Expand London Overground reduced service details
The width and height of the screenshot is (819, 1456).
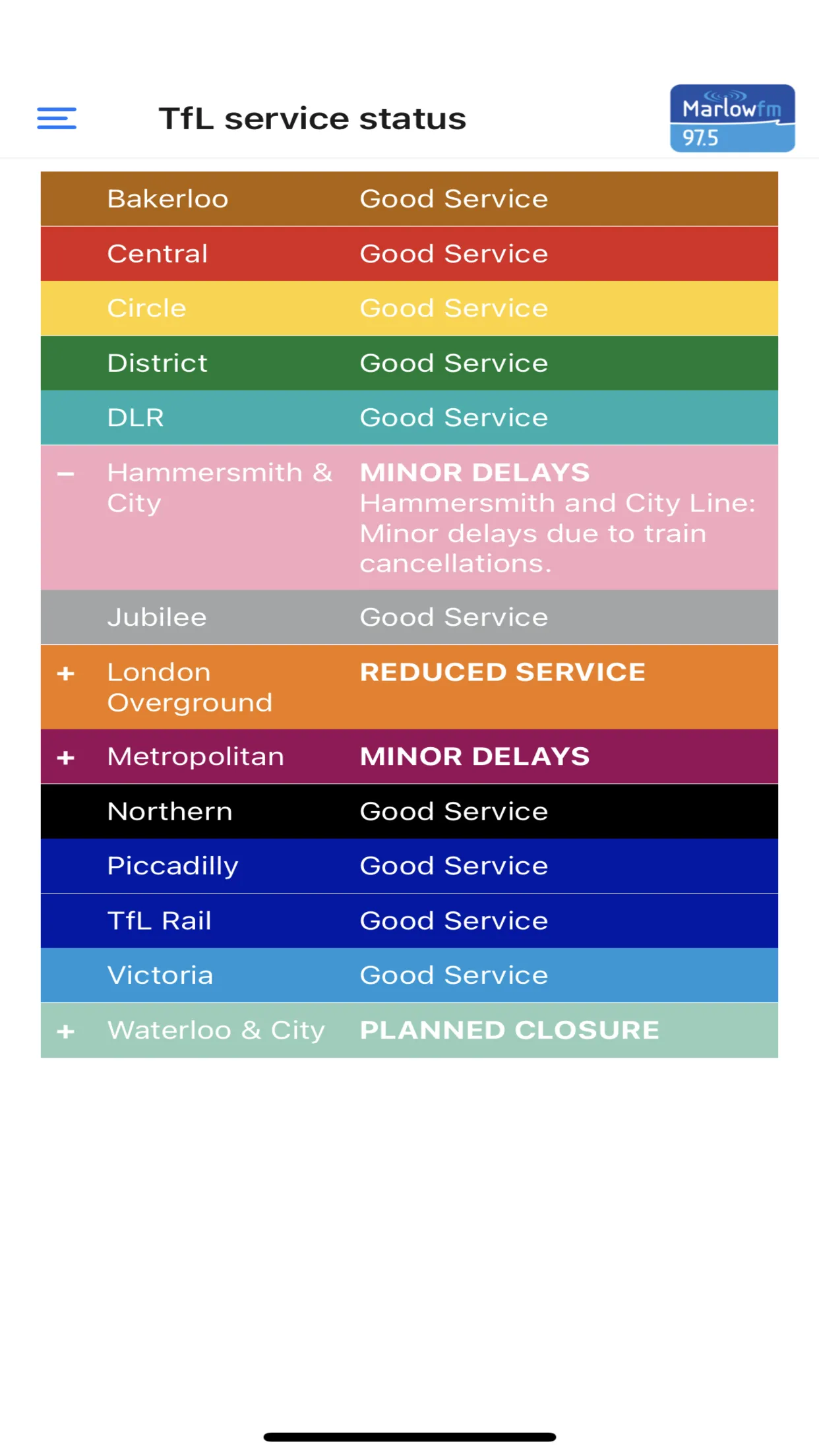[66, 673]
